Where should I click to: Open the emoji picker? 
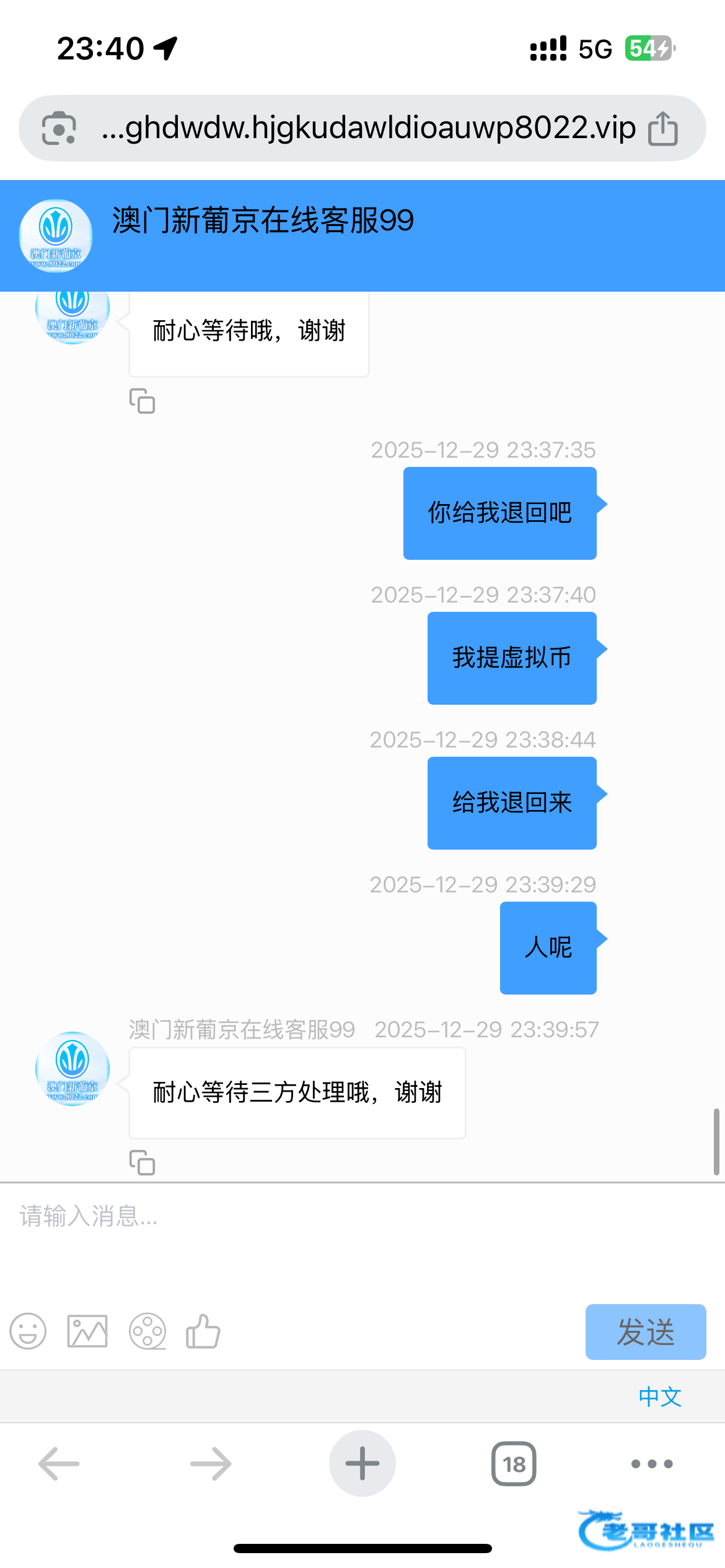point(28,1331)
